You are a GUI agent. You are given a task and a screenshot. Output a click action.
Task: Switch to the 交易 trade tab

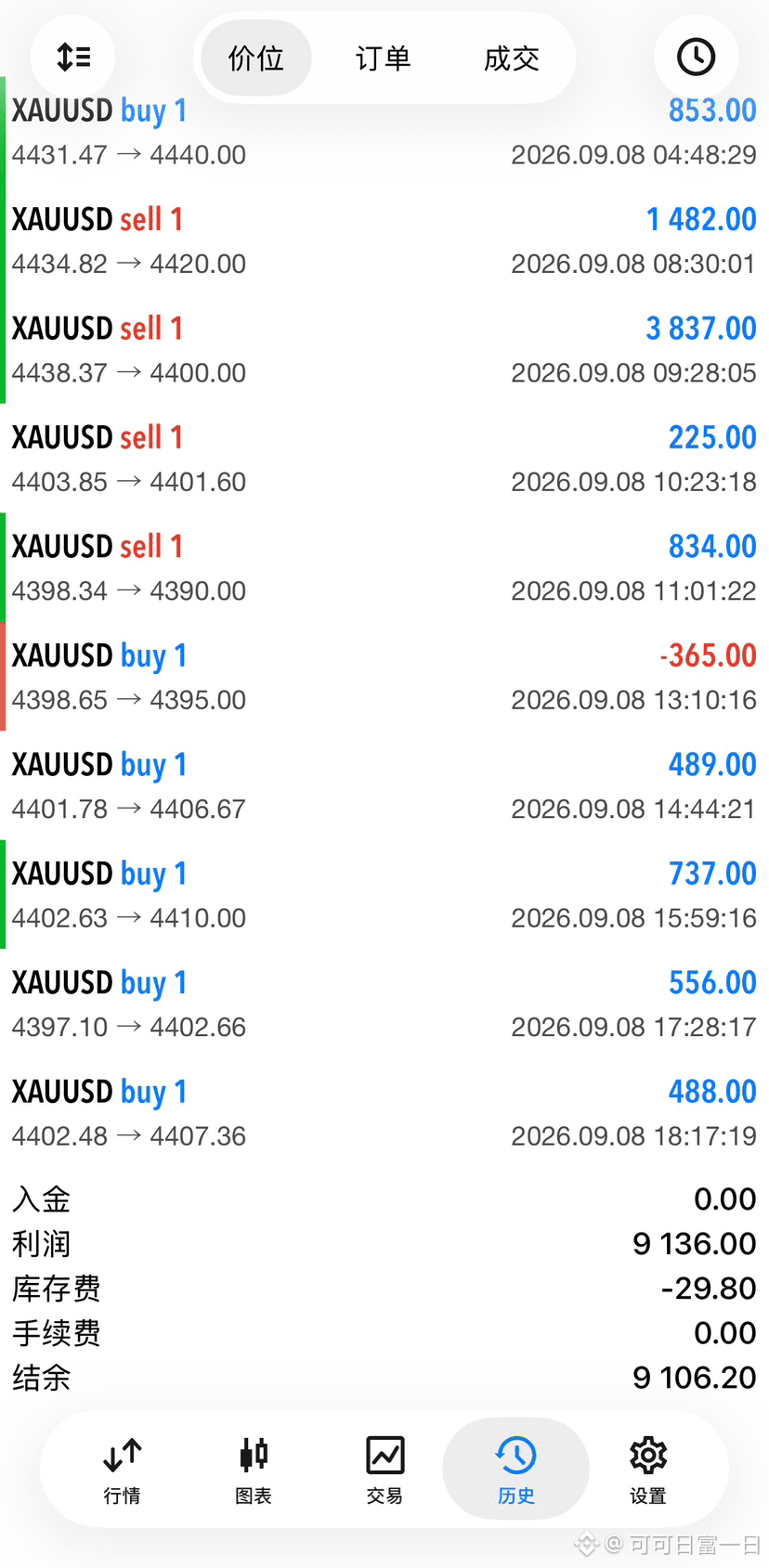pyautogui.click(x=384, y=1470)
